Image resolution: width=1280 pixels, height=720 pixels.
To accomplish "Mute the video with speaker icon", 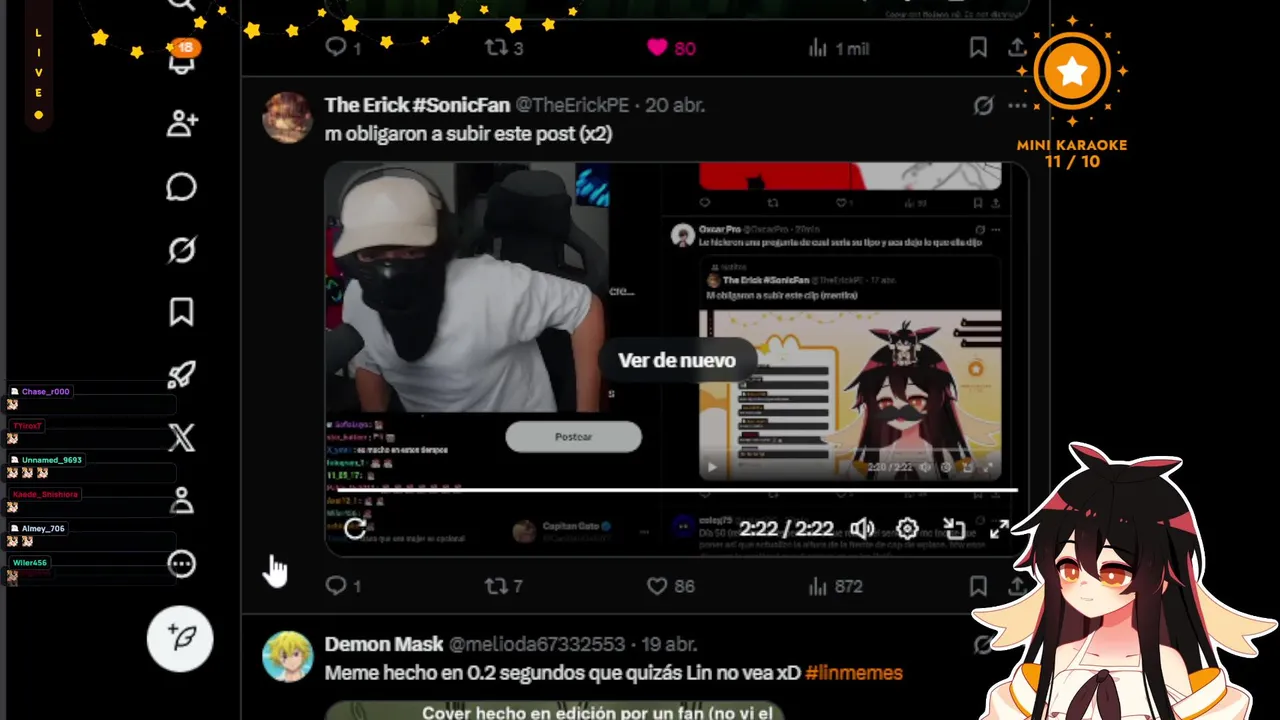I will (862, 529).
